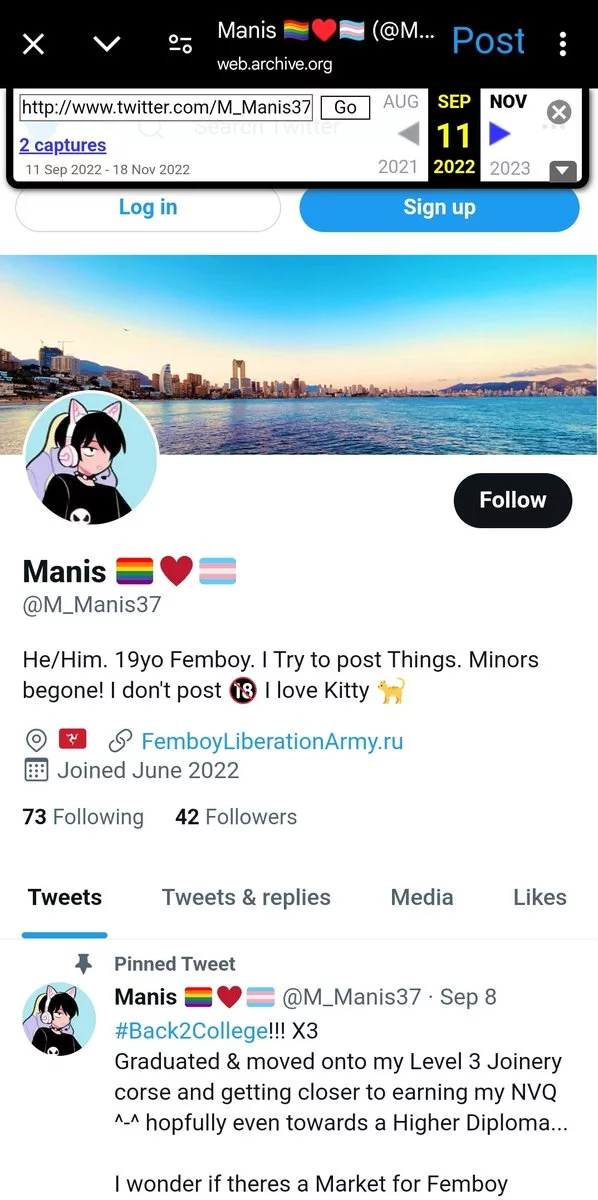Screen dimensions: 598x1200
Task: Open the three-dot overflow menu
Action: [563, 44]
